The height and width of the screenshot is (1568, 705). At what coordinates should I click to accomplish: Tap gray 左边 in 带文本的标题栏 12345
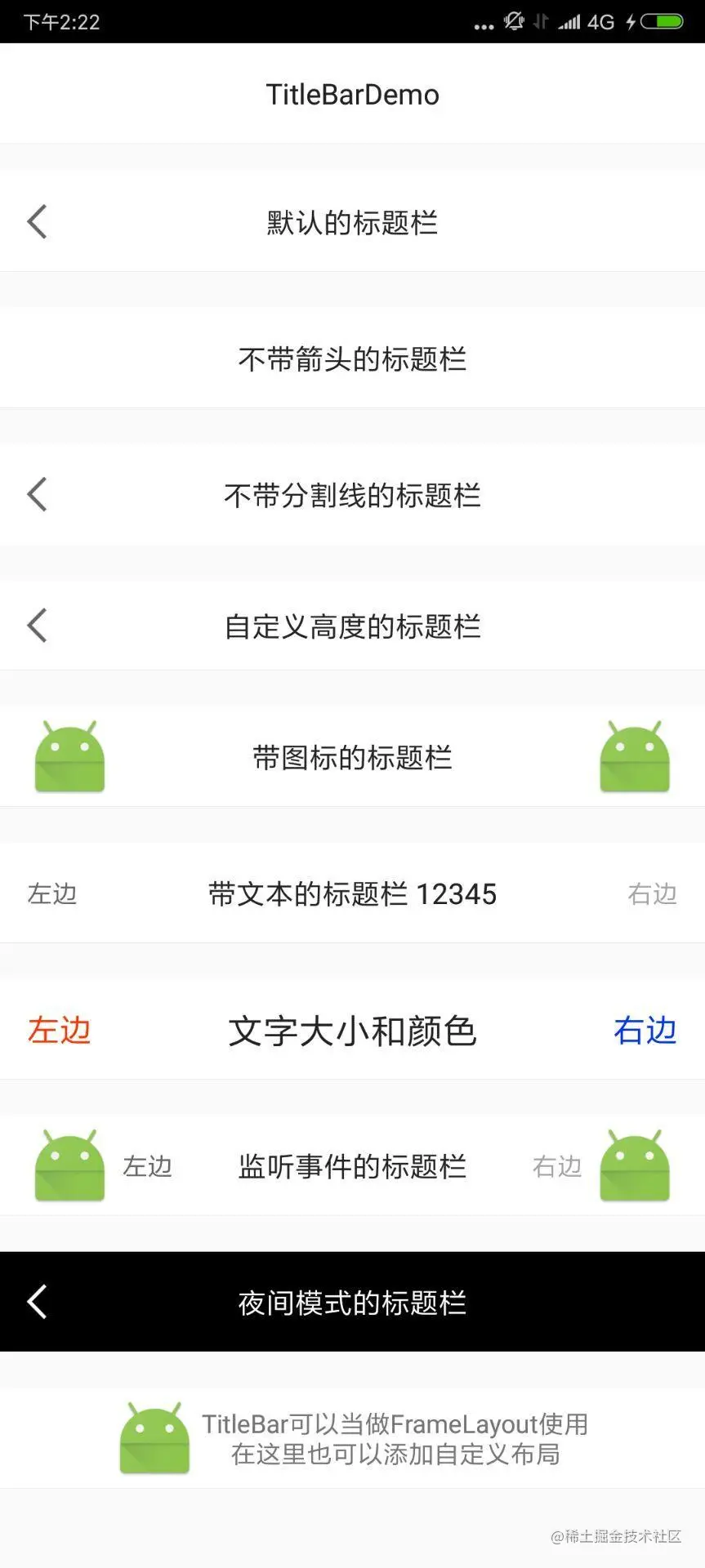pos(52,893)
